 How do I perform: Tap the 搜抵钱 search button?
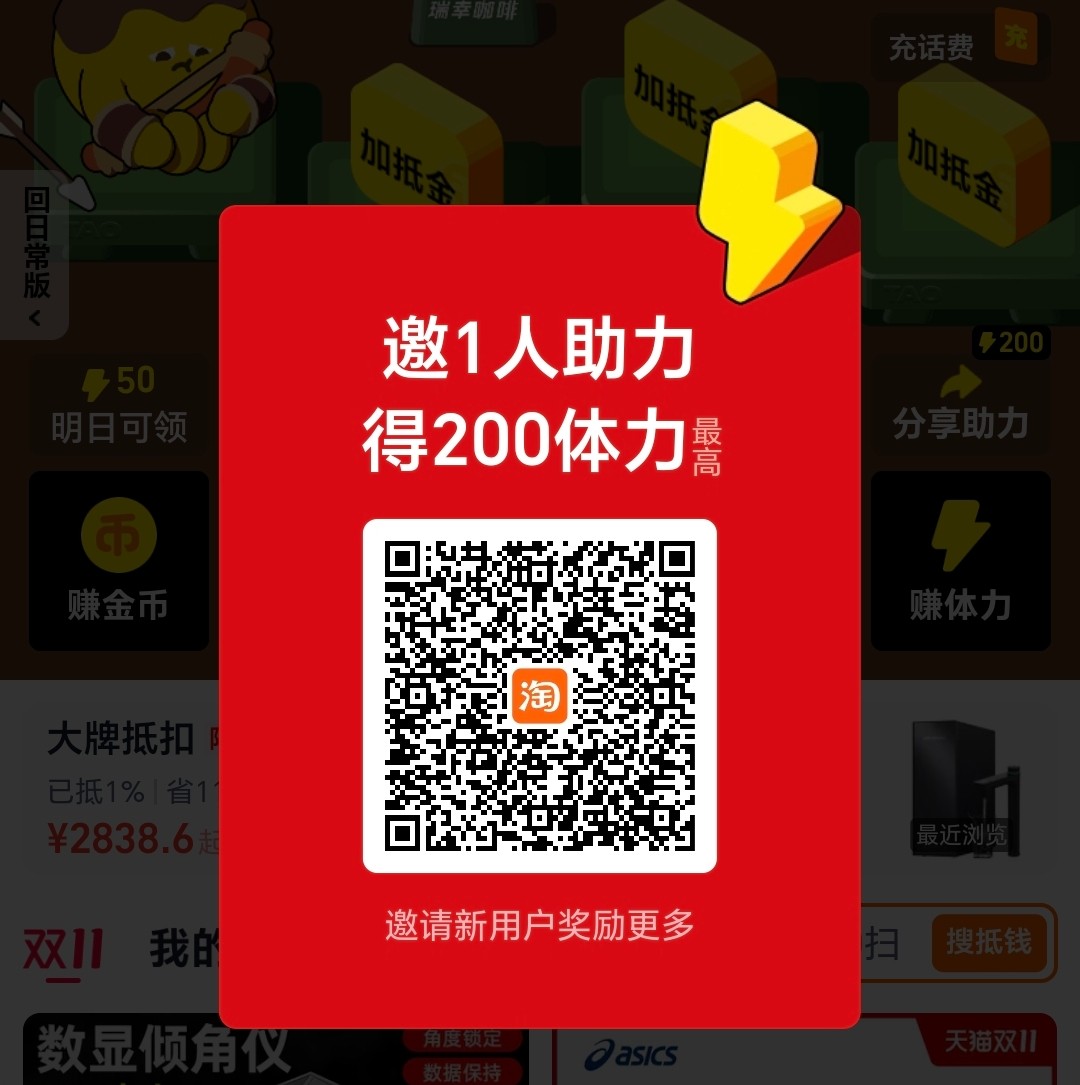click(x=988, y=942)
